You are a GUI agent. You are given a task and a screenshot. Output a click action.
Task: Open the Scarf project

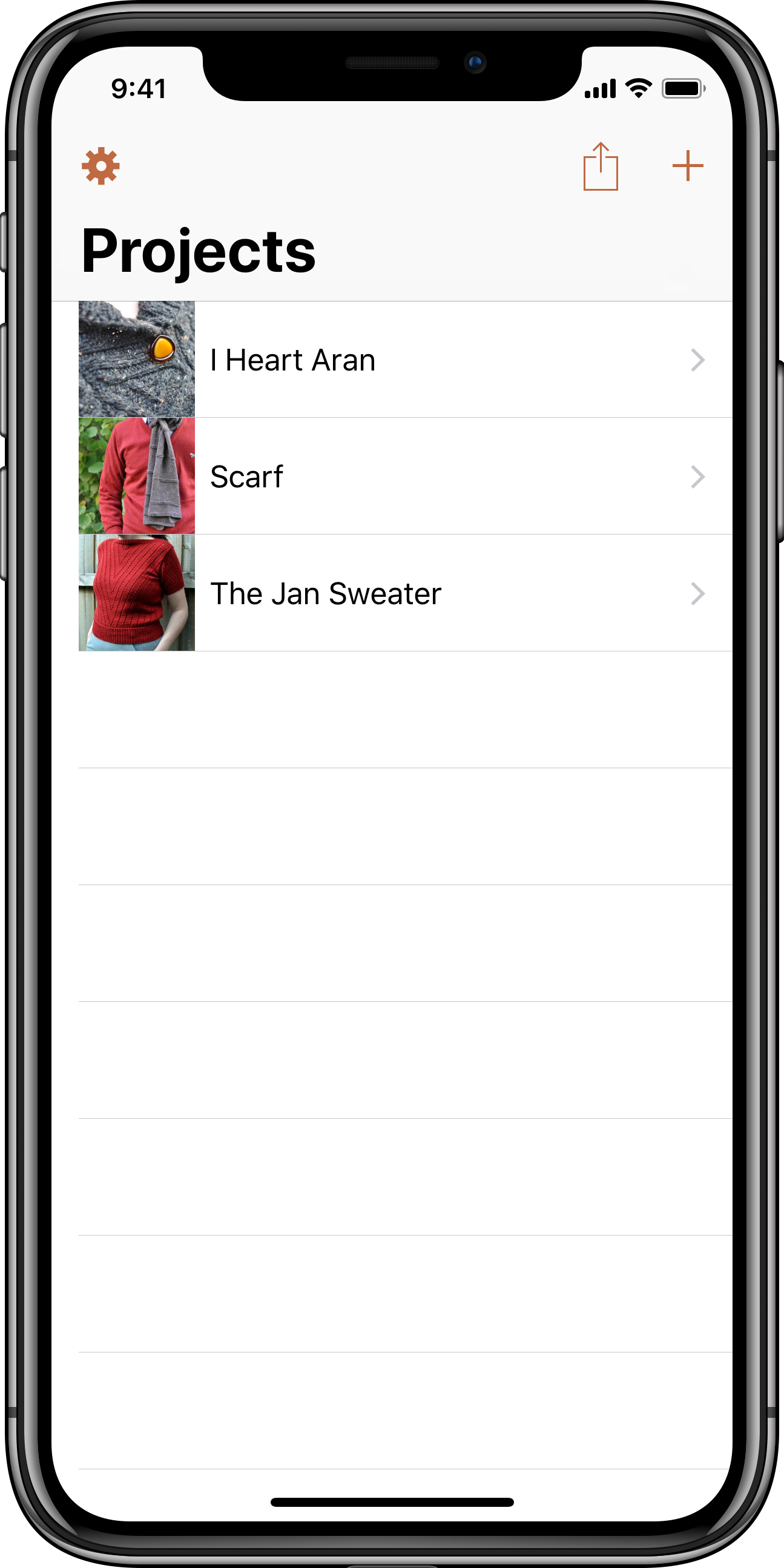point(402,476)
